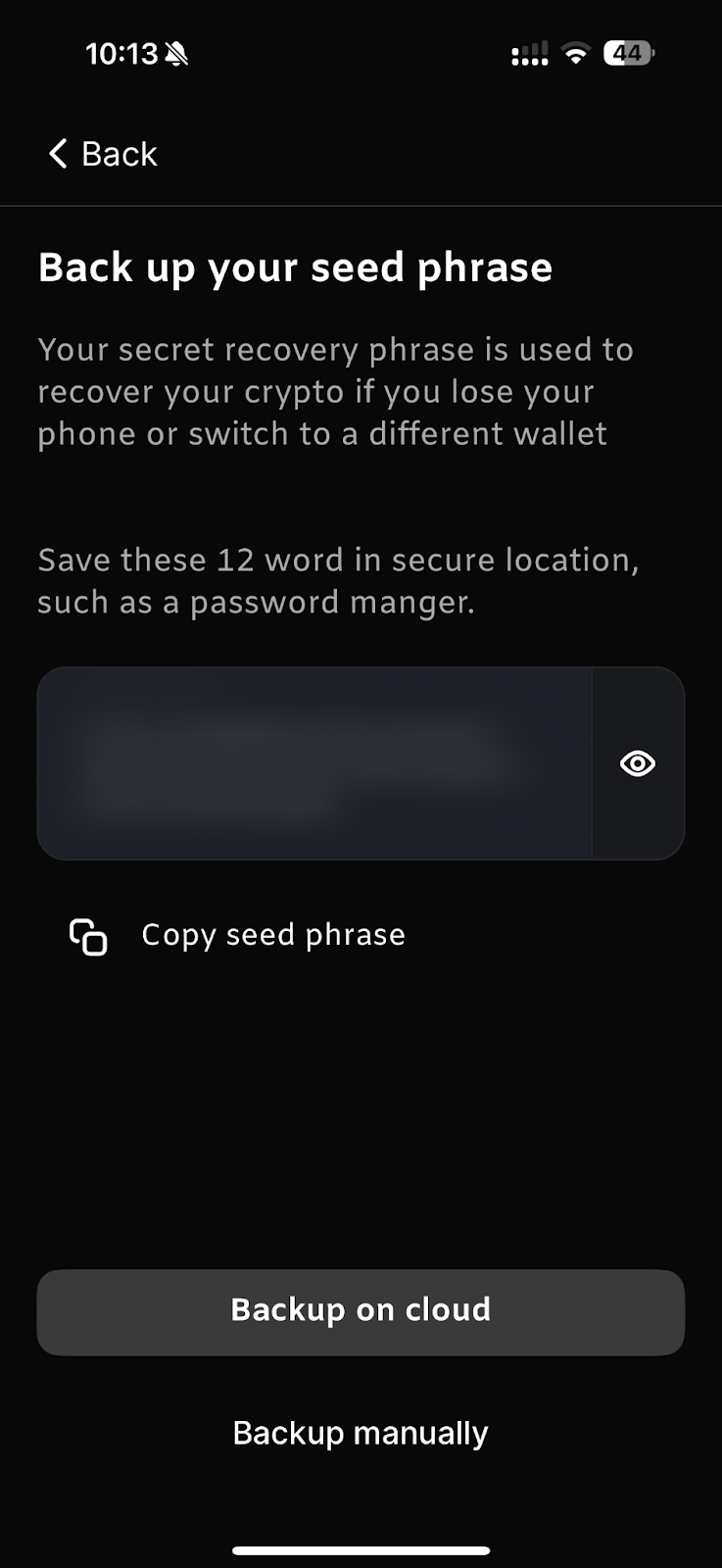
Task: Reveal the hidden seed phrase
Action: click(638, 763)
